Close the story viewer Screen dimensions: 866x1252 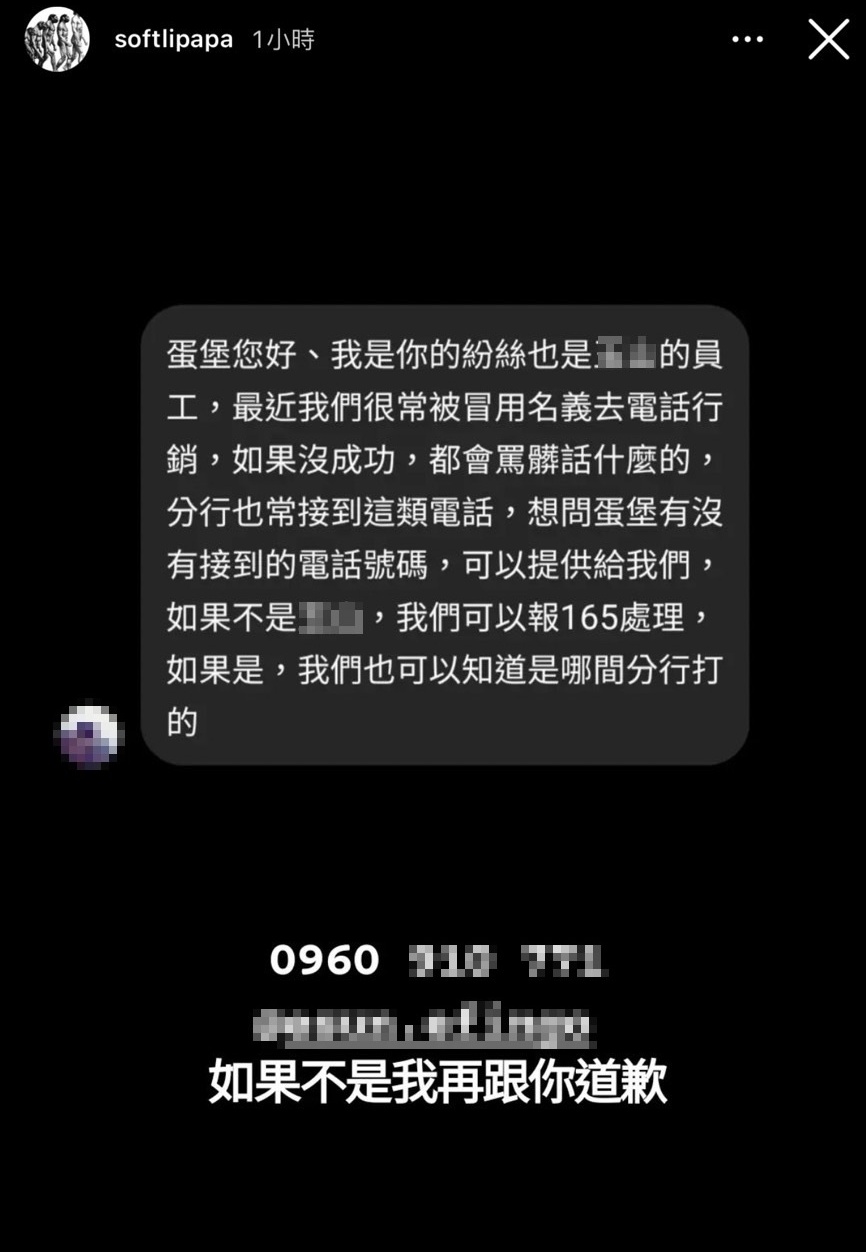828,40
